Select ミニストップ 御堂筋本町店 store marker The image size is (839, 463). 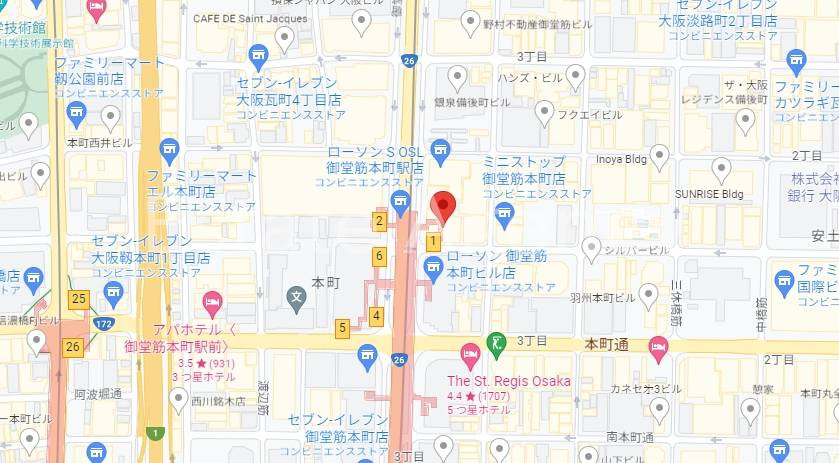[505, 212]
